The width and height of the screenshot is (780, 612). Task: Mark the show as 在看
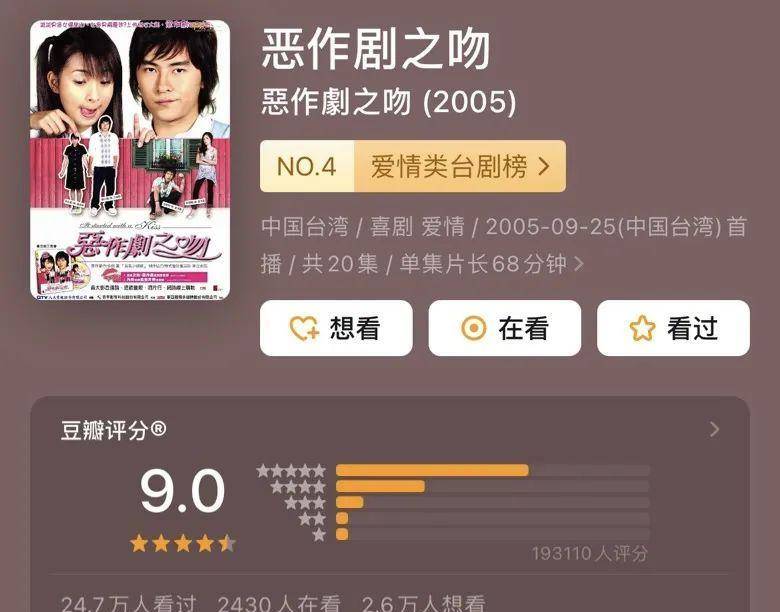point(505,328)
